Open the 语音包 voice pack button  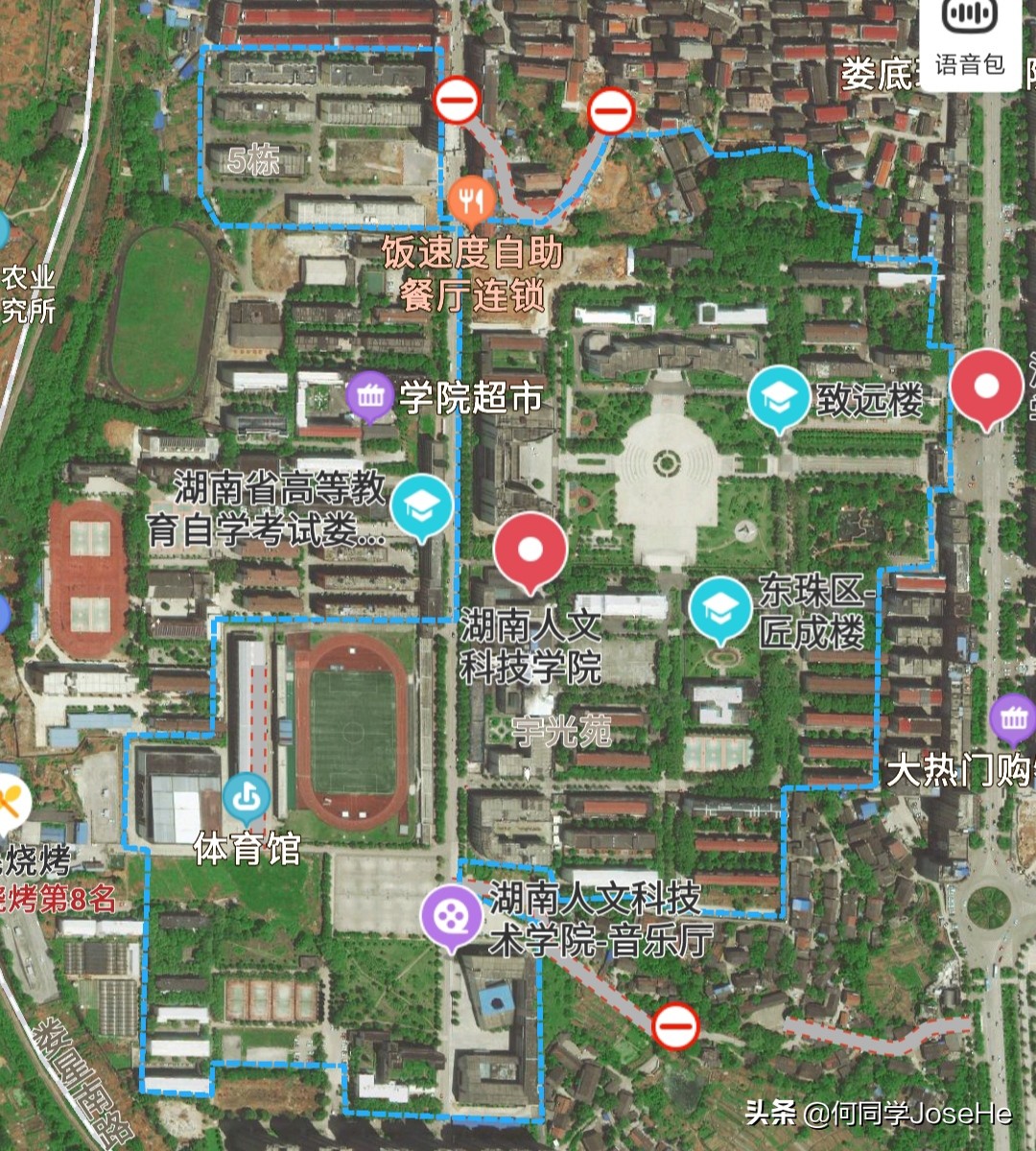coord(971,38)
